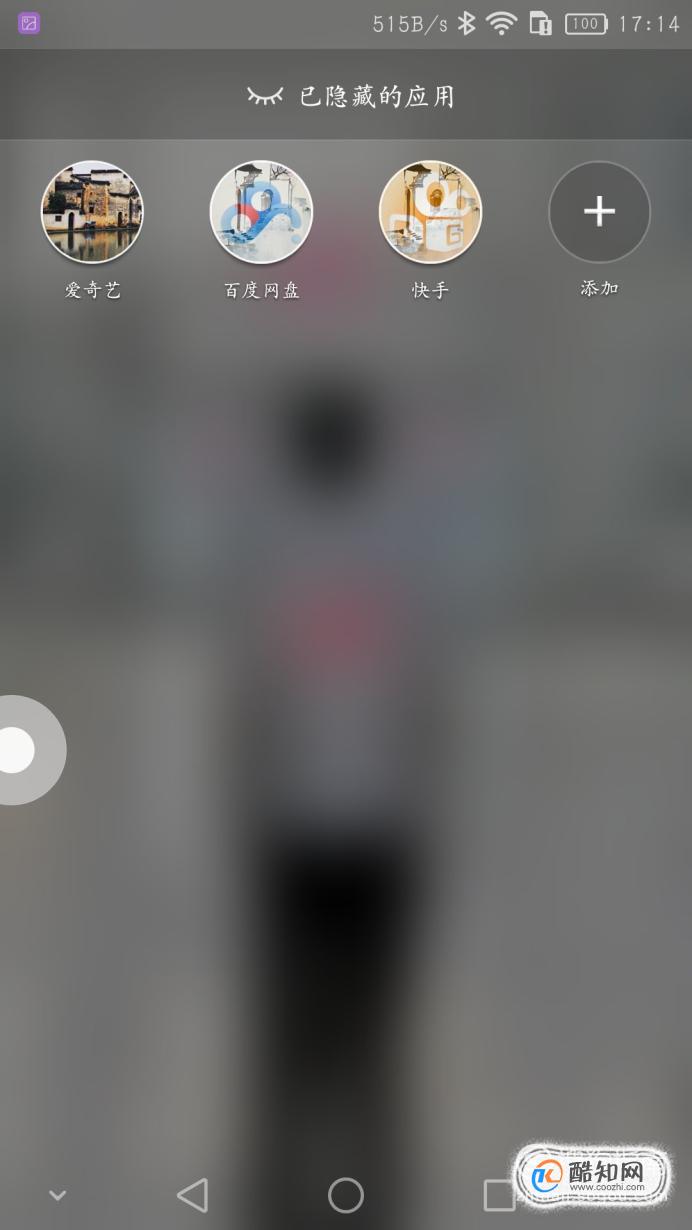692x1230 pixels.
Task: Tap the floating assistive ball
Action: coord(18,750)
